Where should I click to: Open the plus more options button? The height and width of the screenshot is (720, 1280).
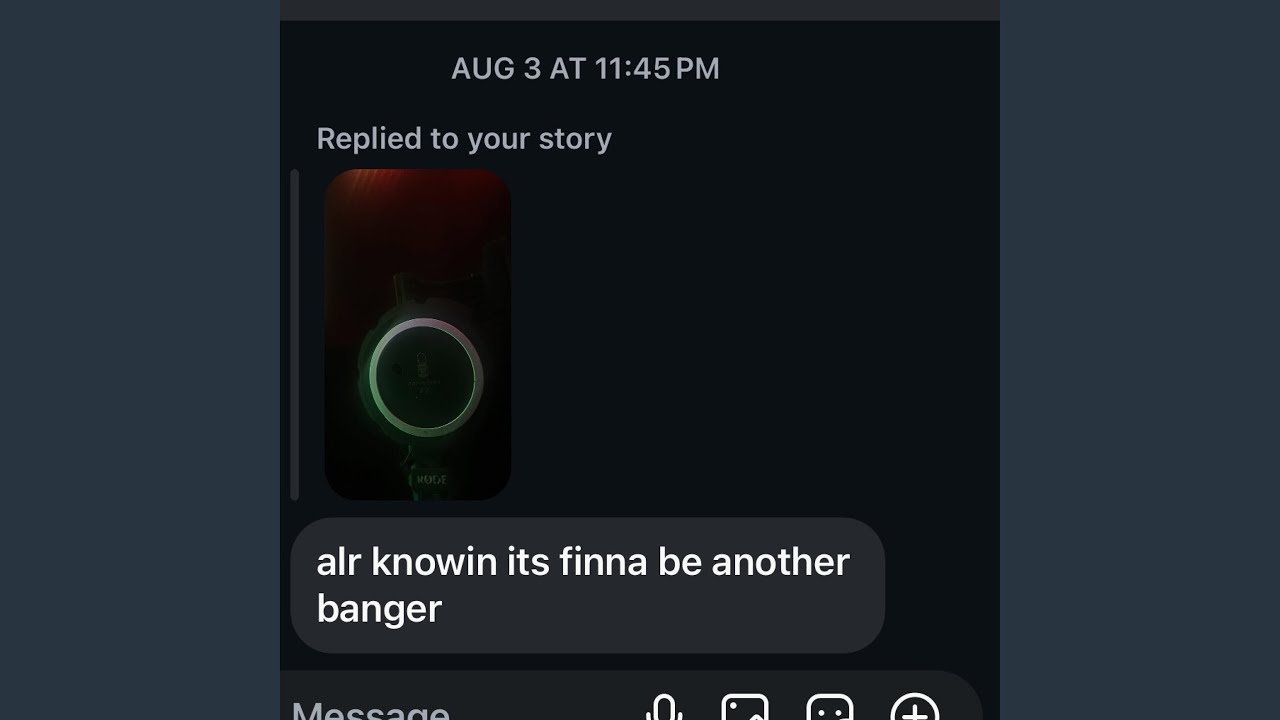[x=914, y=709]
